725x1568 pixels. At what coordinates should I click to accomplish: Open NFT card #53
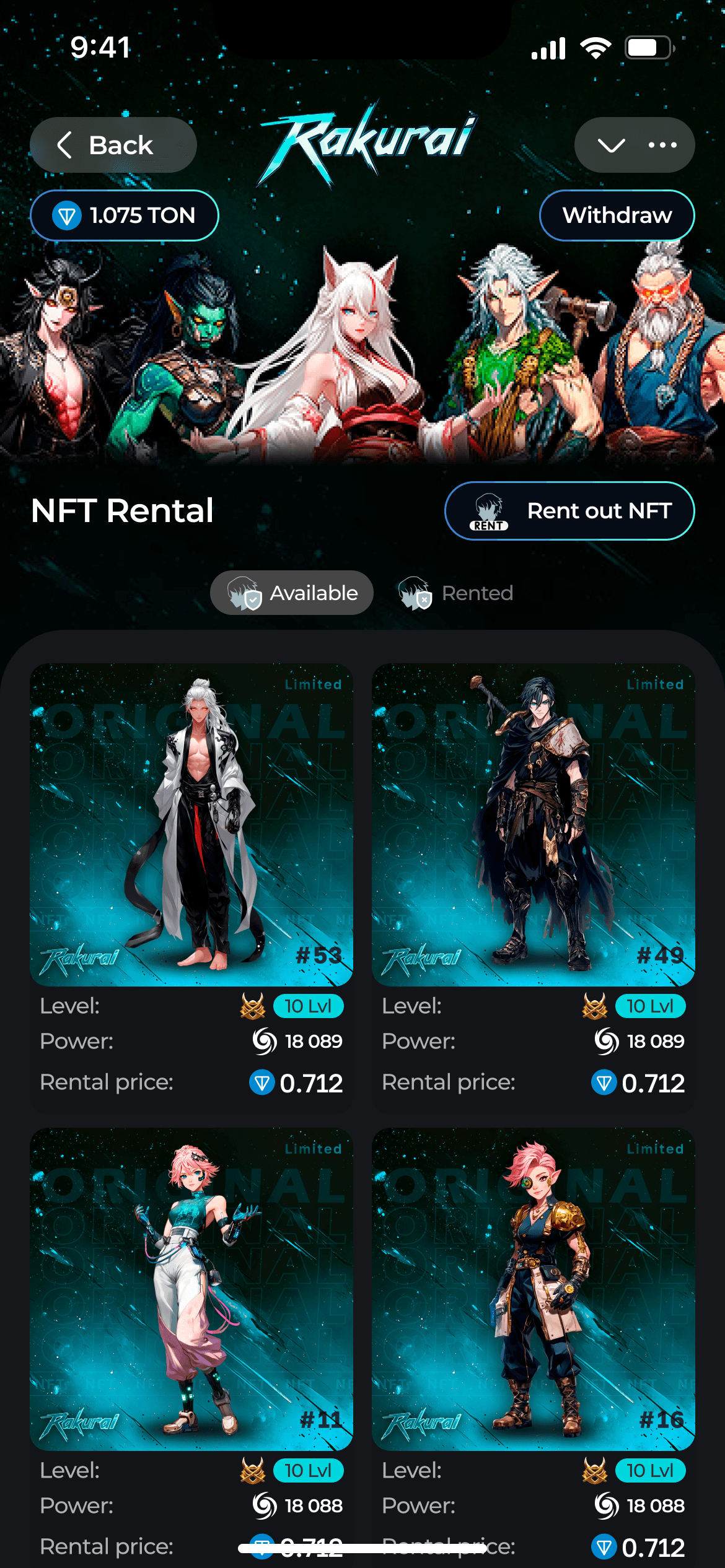(x=191, y=825)
